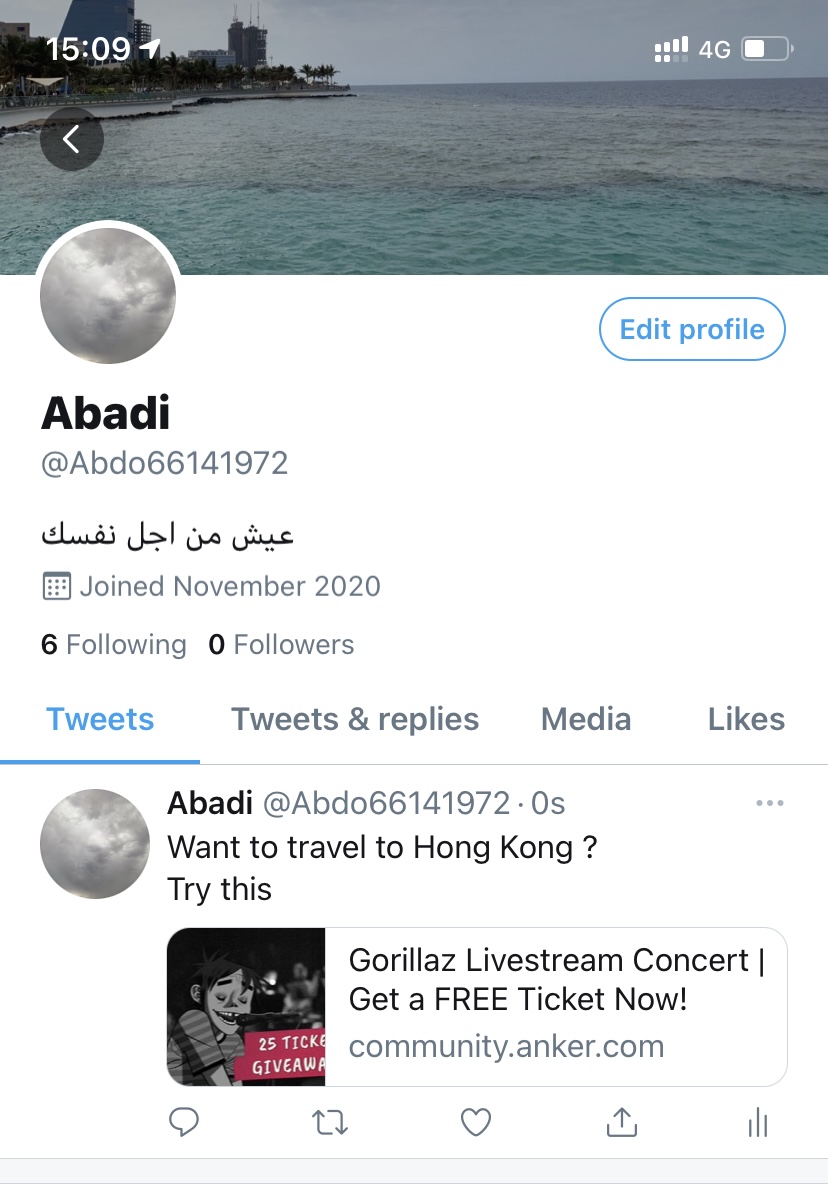Open the tweet's three-dot overflow menu
Image resolution: width=828 pixels, height=1199 pixels.
point(770,803)
